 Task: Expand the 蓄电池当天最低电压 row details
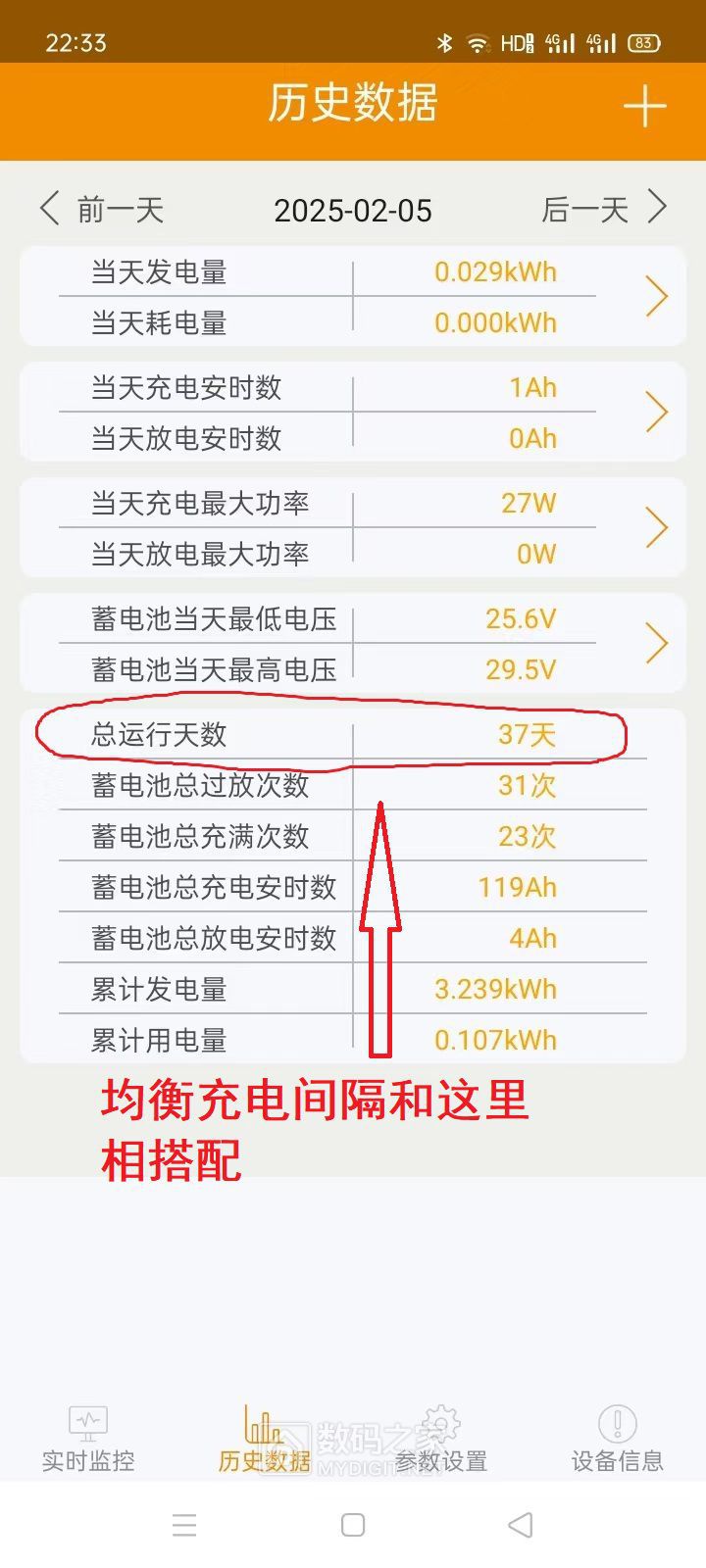click(x=657, y=643)
